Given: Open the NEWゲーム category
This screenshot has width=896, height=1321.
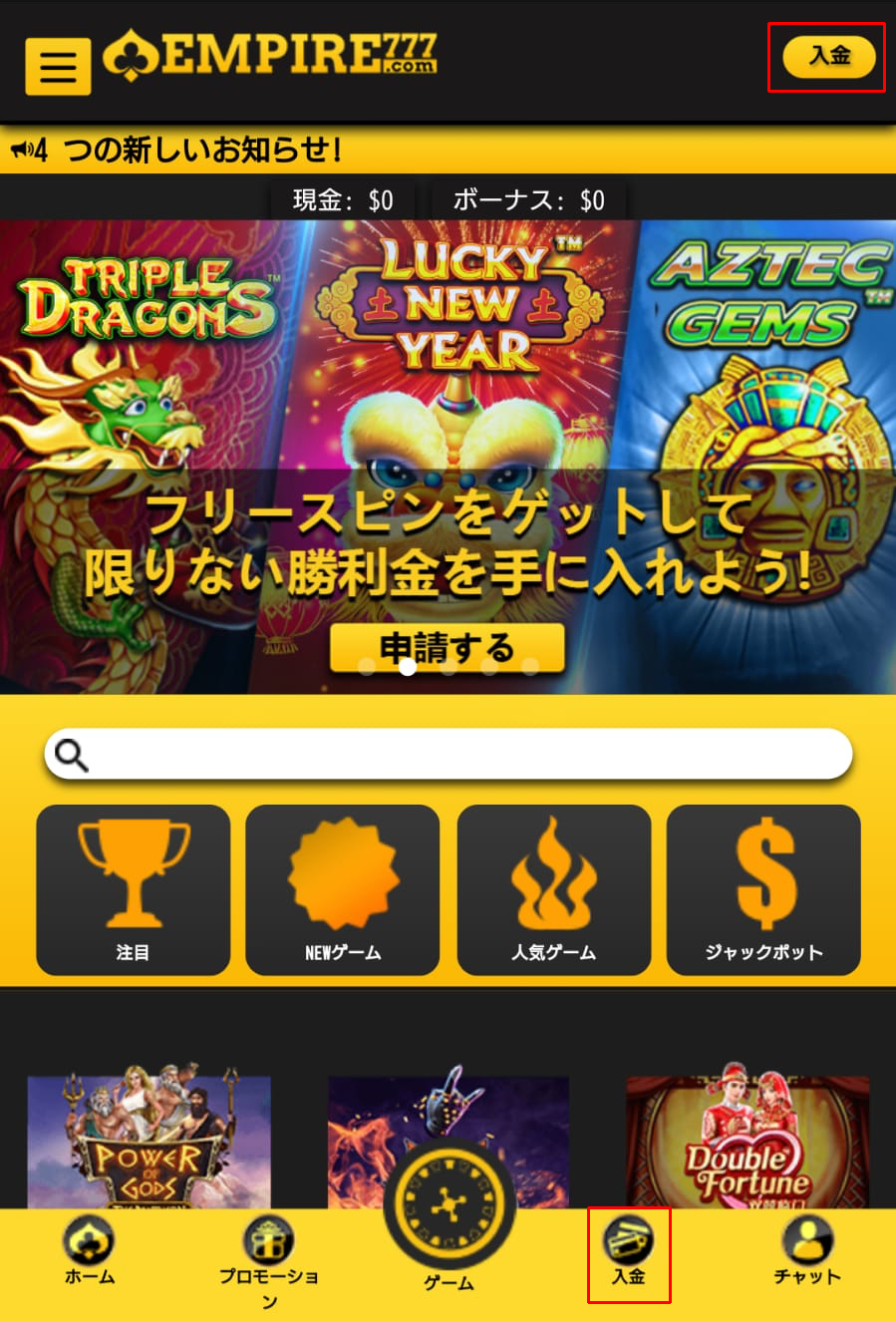Looking at the screenshot, I should 342,889.
